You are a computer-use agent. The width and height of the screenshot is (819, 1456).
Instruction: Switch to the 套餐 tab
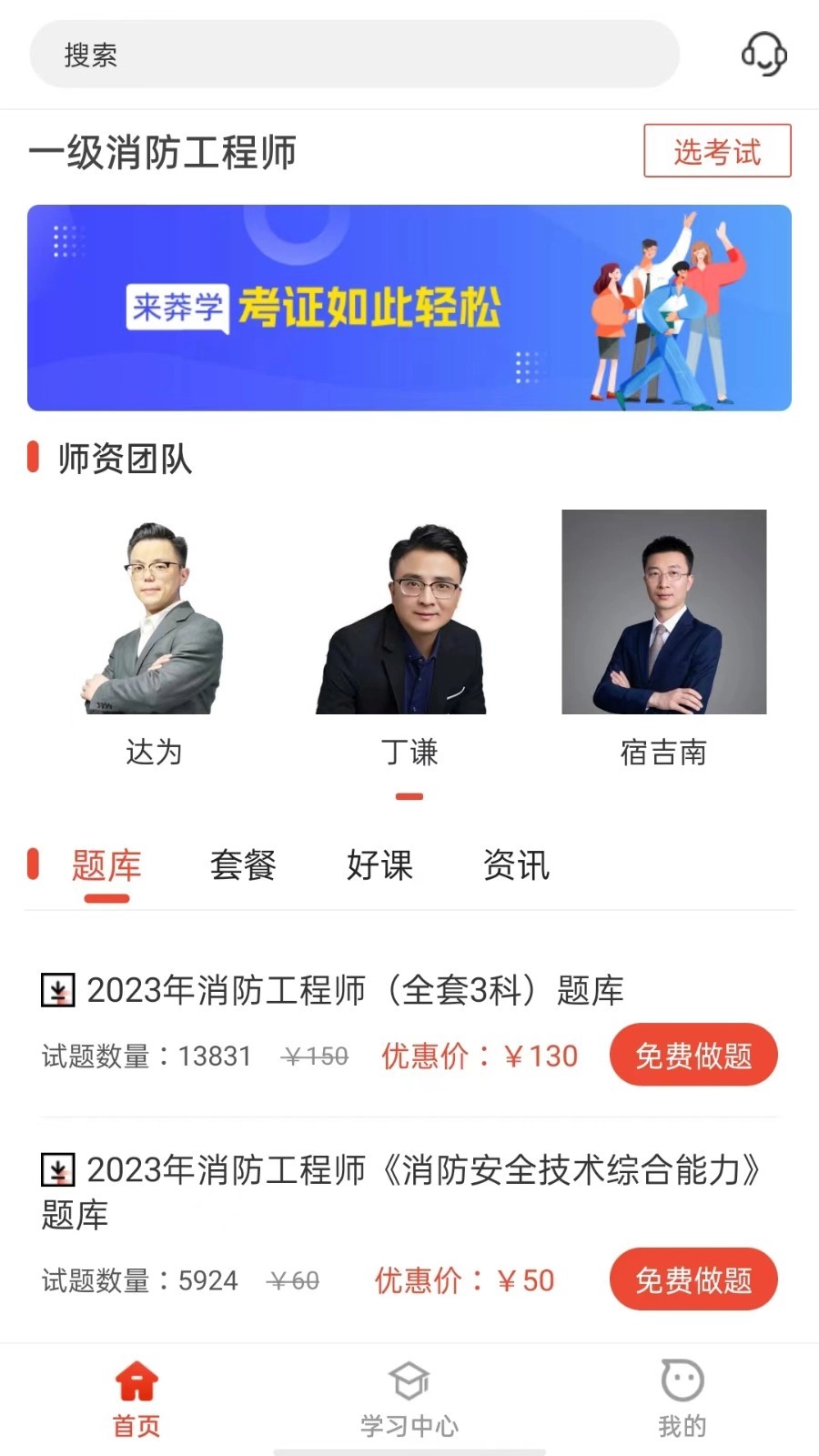pyautogui.click(x=243, y=865)
